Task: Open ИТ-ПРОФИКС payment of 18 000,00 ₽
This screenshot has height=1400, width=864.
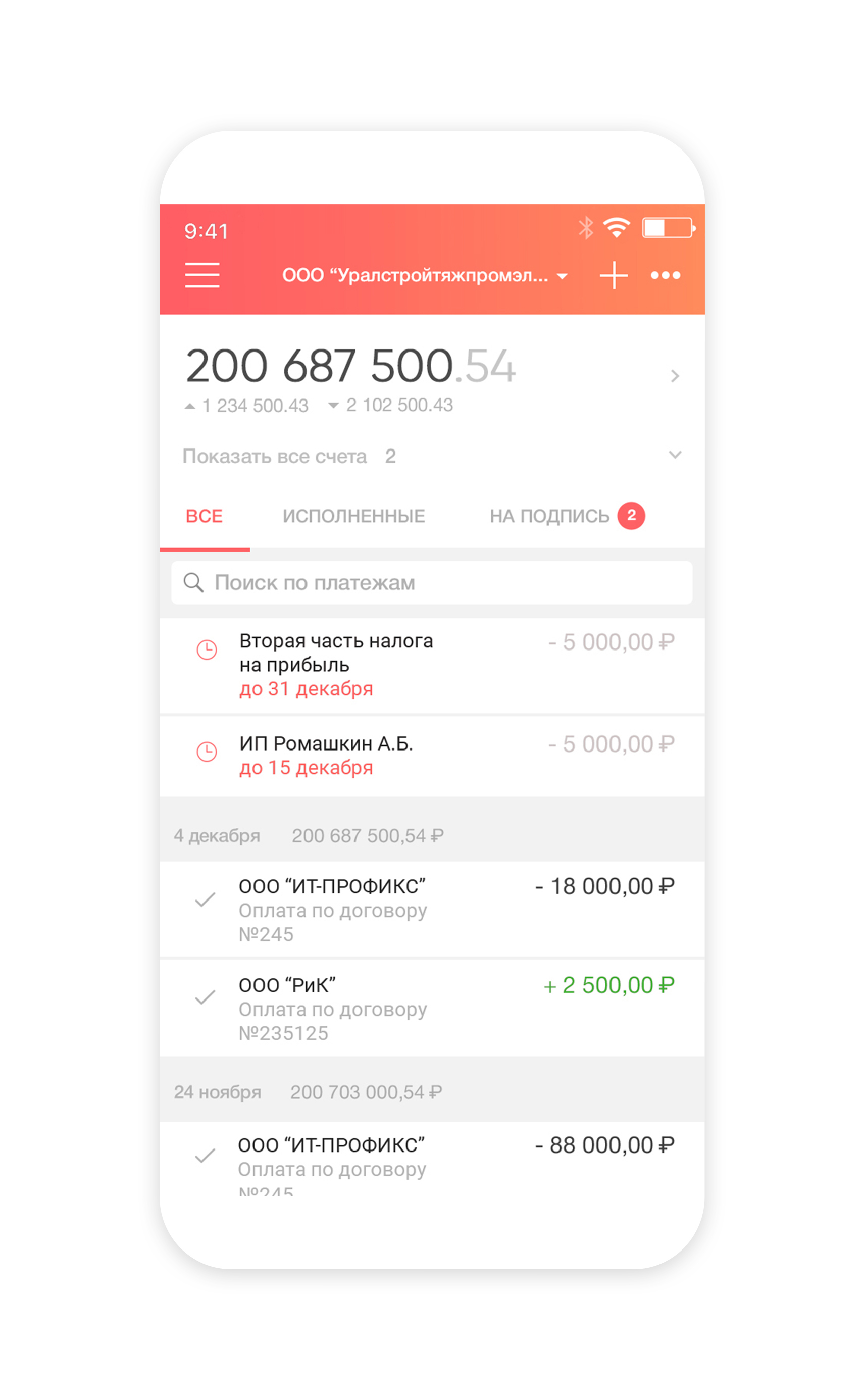Action: pos(431,909)
